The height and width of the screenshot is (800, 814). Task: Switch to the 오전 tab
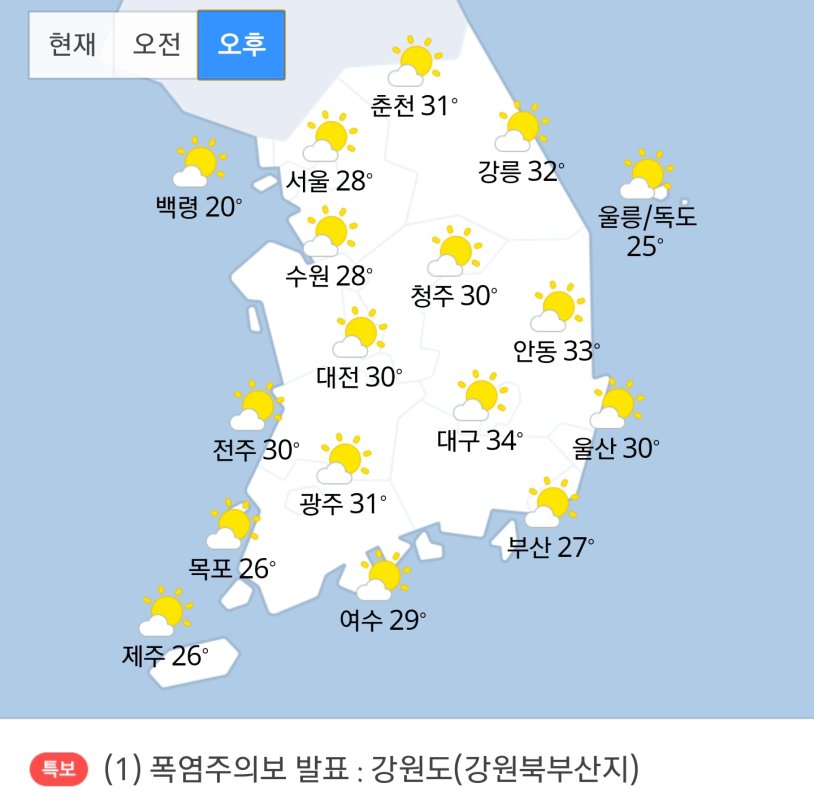tap(156, 45)
